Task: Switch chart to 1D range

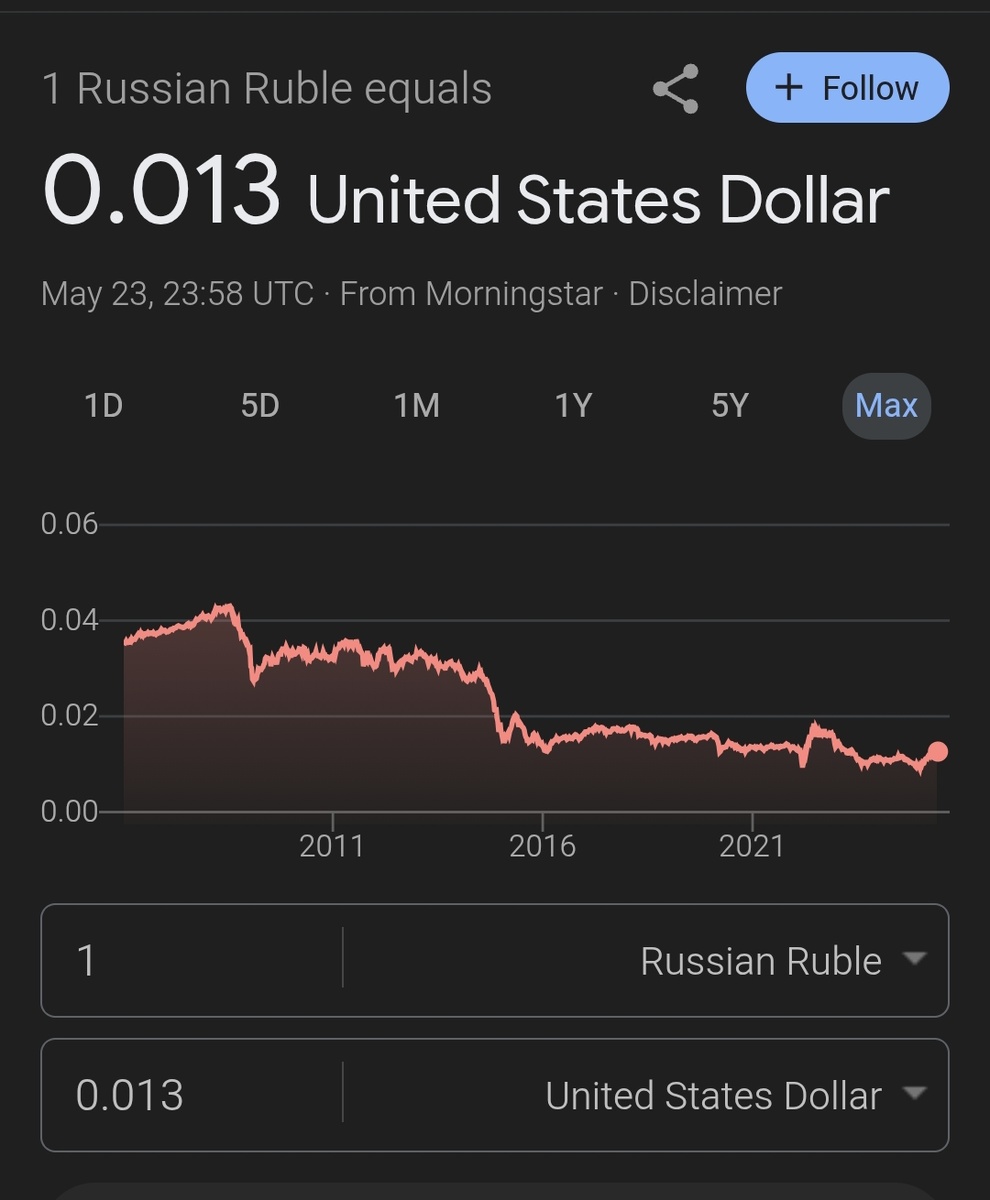Action: [103, 406]
